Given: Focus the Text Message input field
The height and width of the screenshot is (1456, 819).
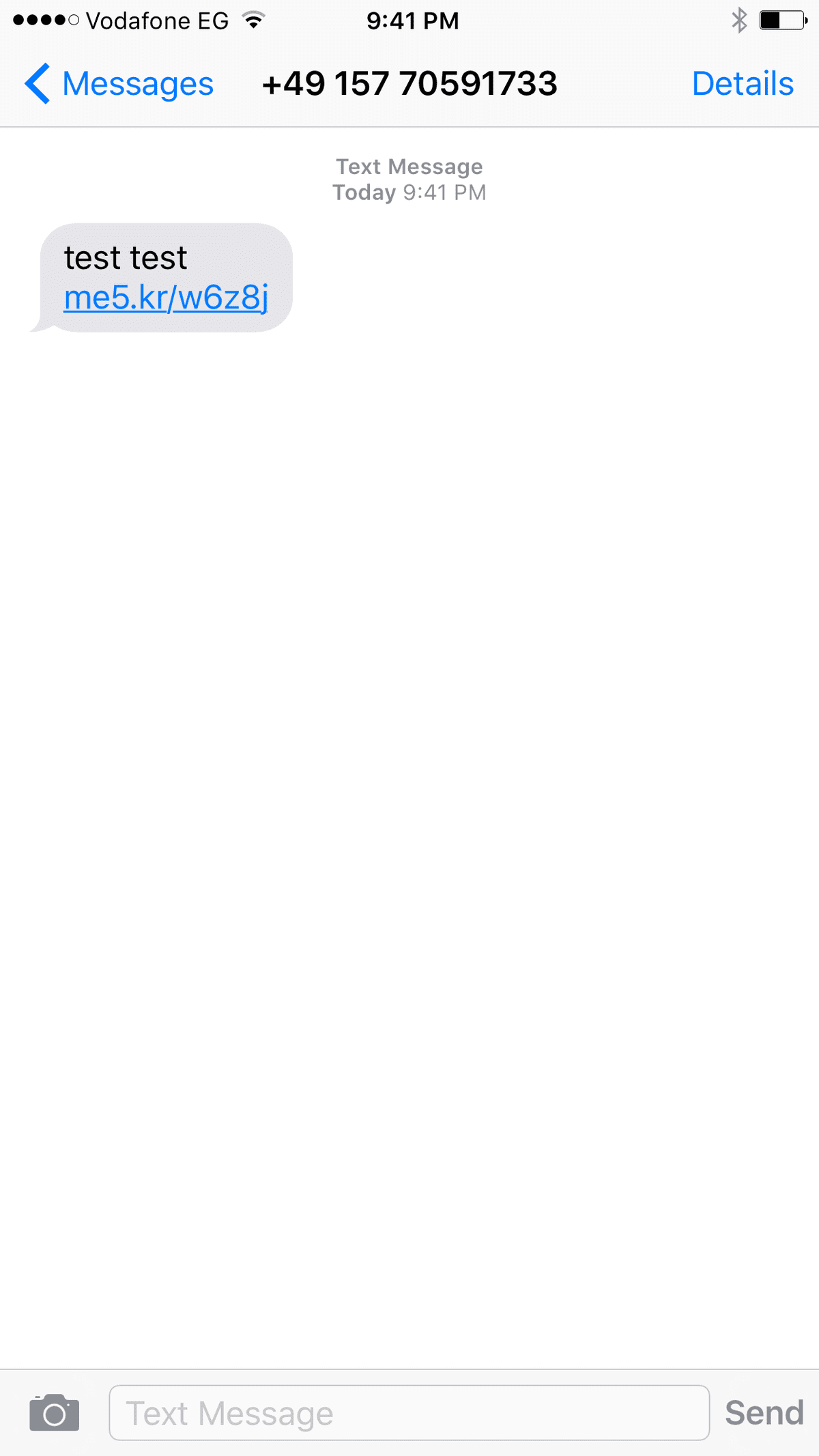Looking at the screenshot, I should (x=409, y=1412).
